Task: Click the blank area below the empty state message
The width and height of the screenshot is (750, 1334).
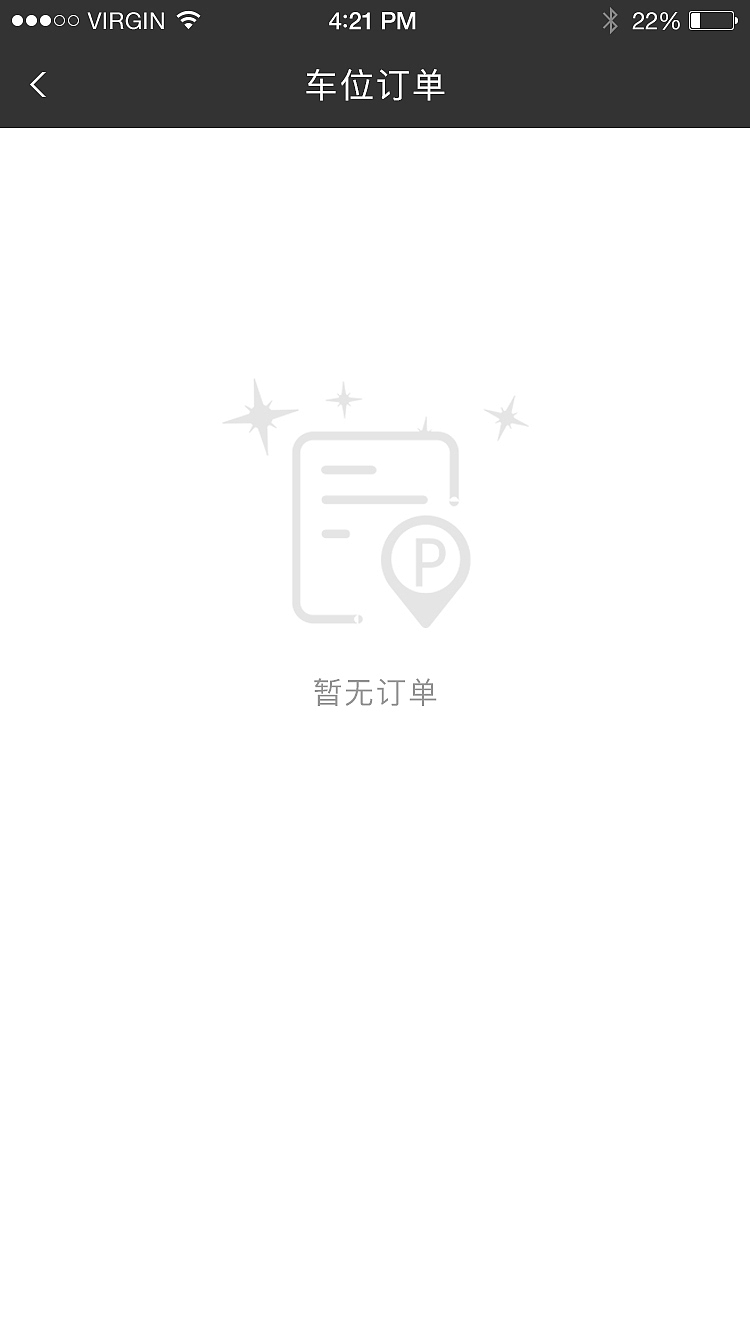Action: pyautogui.click(x=375, y=950)
